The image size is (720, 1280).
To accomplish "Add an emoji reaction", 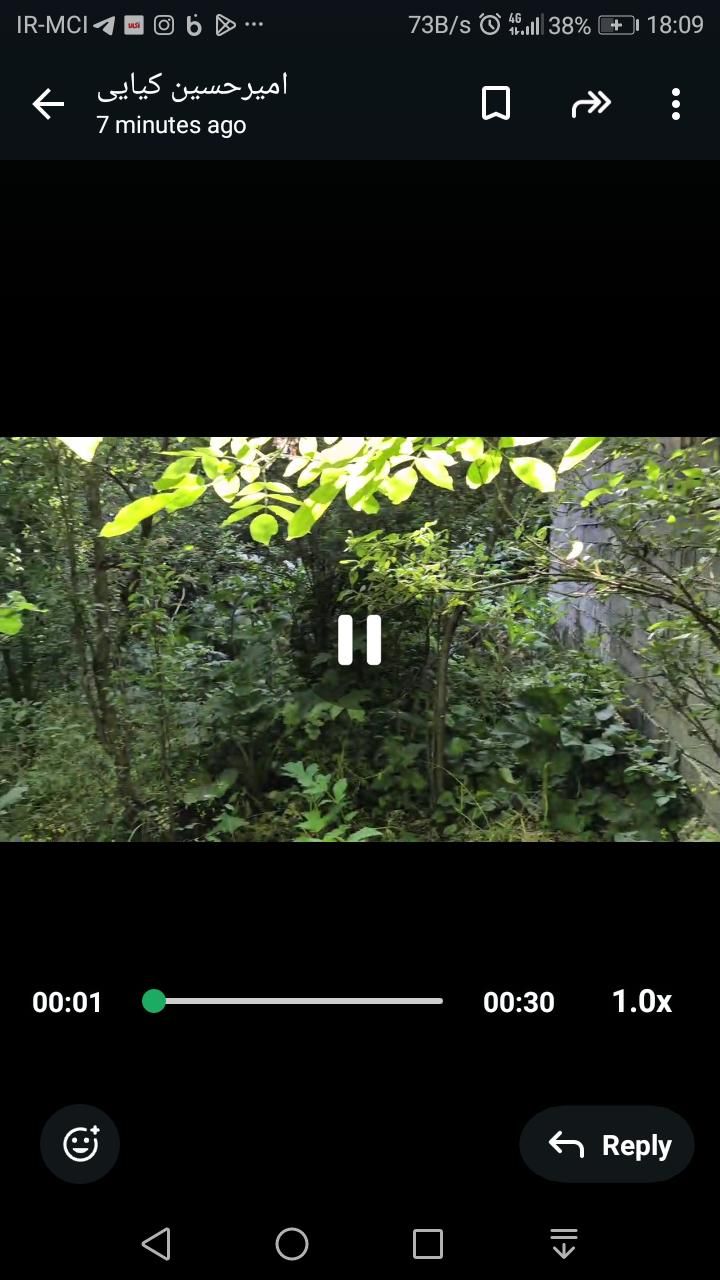I will (x=80, y=1144).
